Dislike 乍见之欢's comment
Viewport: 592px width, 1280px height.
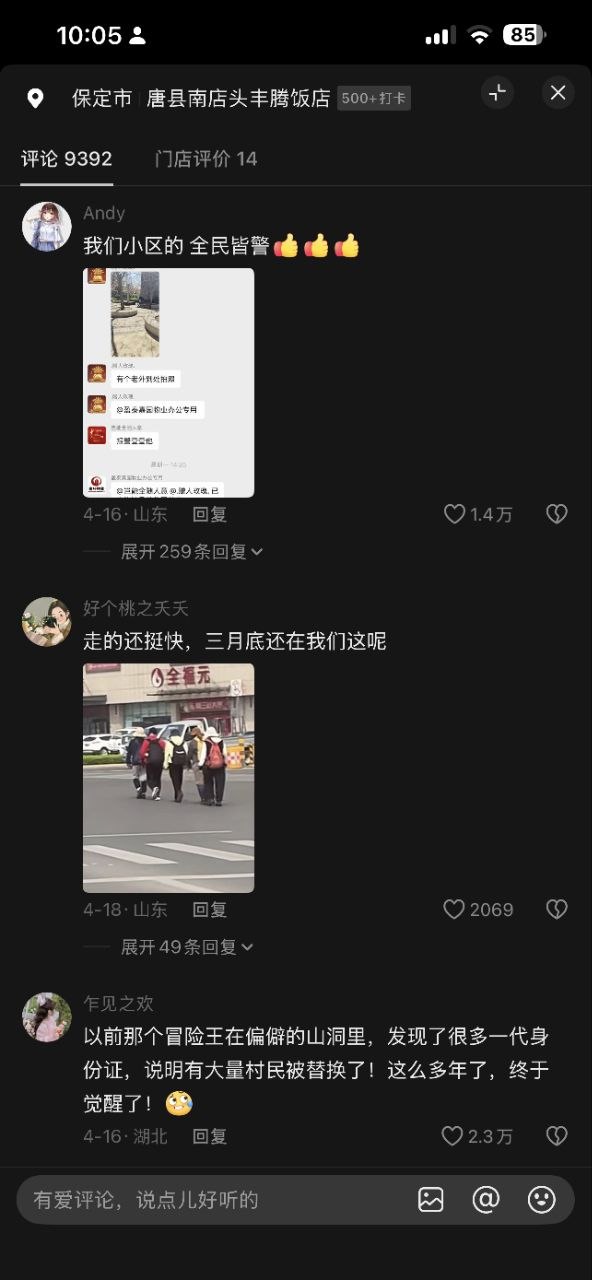[557, 1136]
